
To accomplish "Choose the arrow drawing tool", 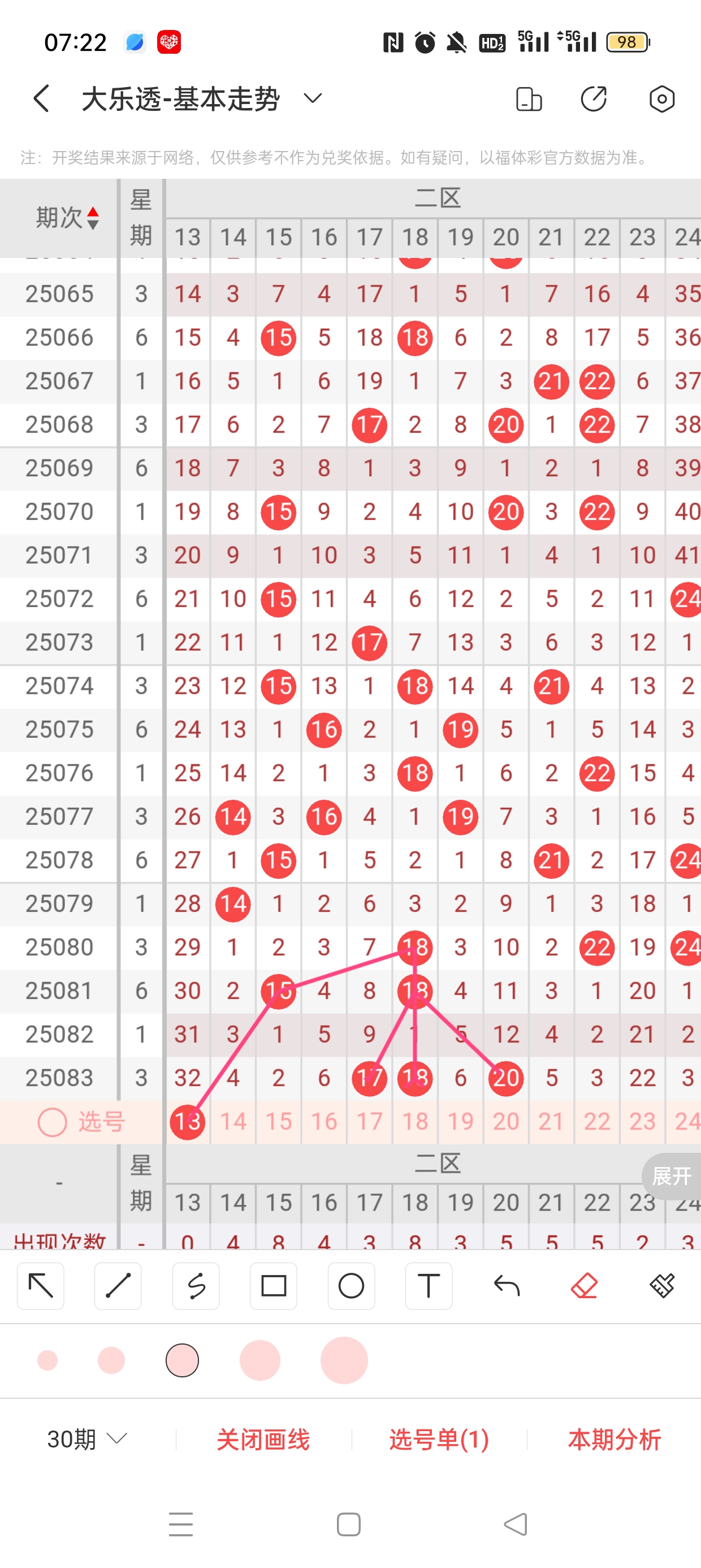I will coord(41,1286).
